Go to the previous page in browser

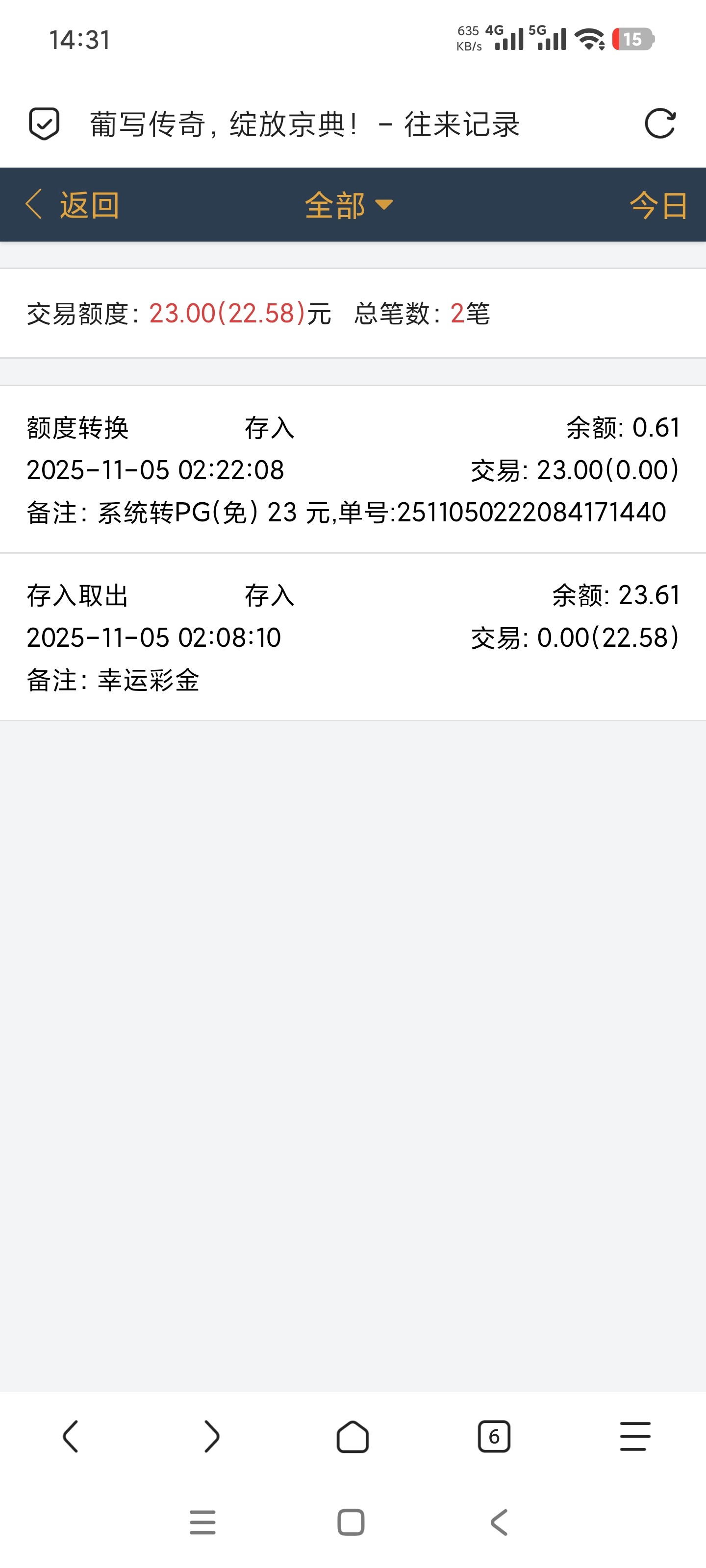tap(71, 1437)
